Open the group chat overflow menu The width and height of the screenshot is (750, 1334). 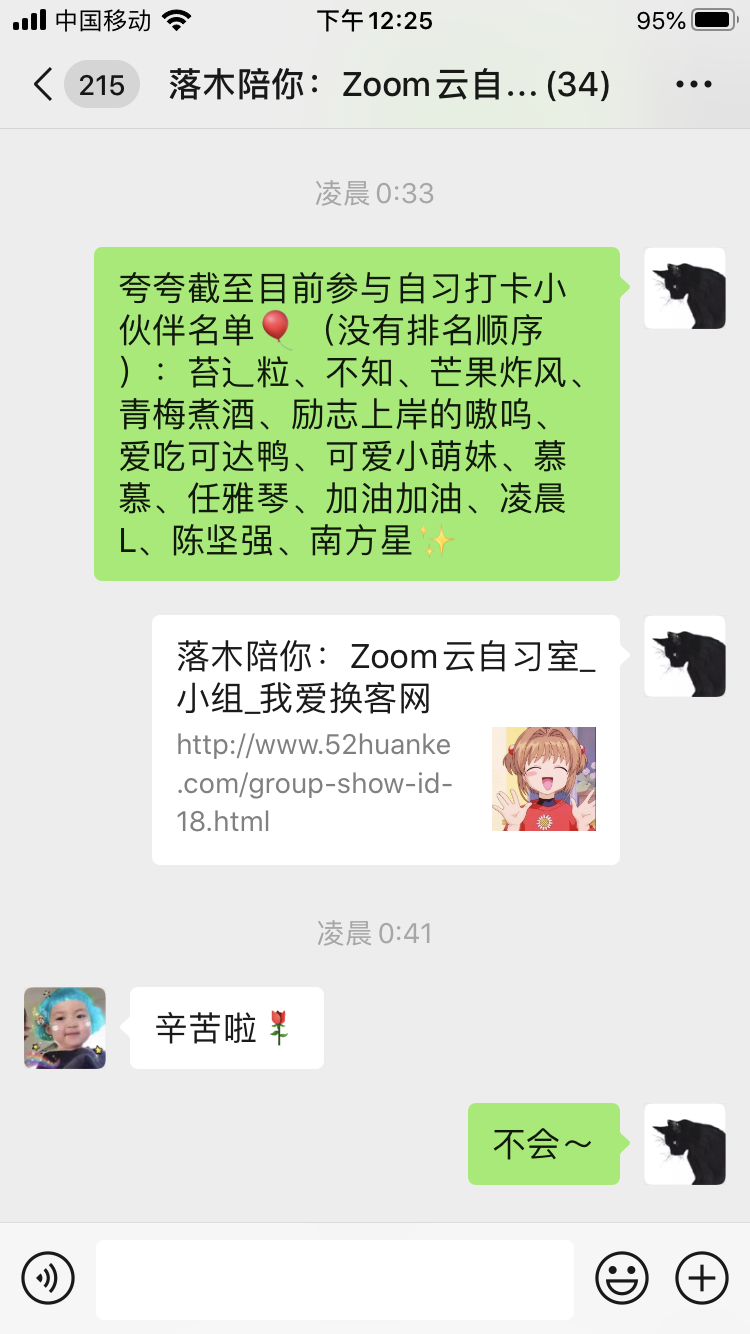[693, 85]
